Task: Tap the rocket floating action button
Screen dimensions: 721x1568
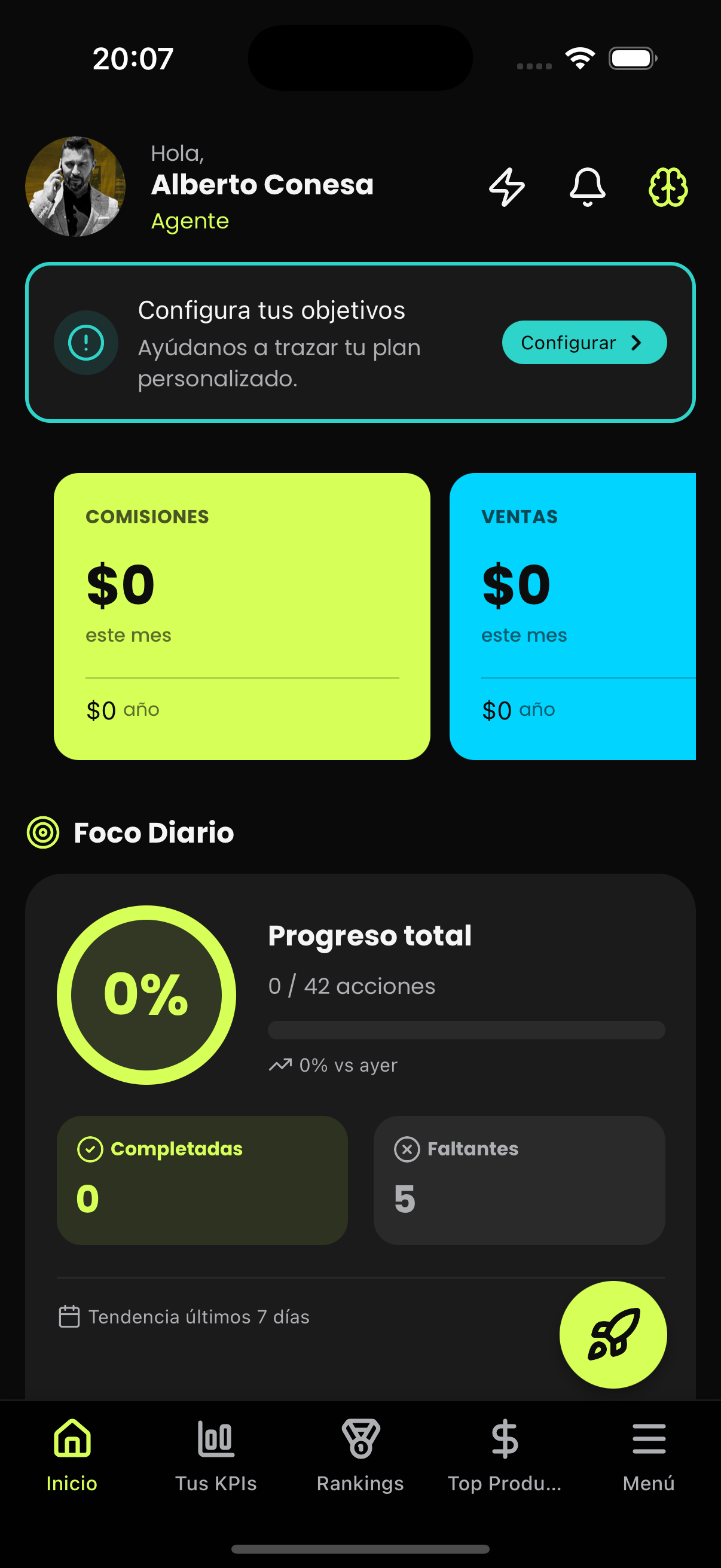Action: pyautogui.click(x=613, y=1333)
